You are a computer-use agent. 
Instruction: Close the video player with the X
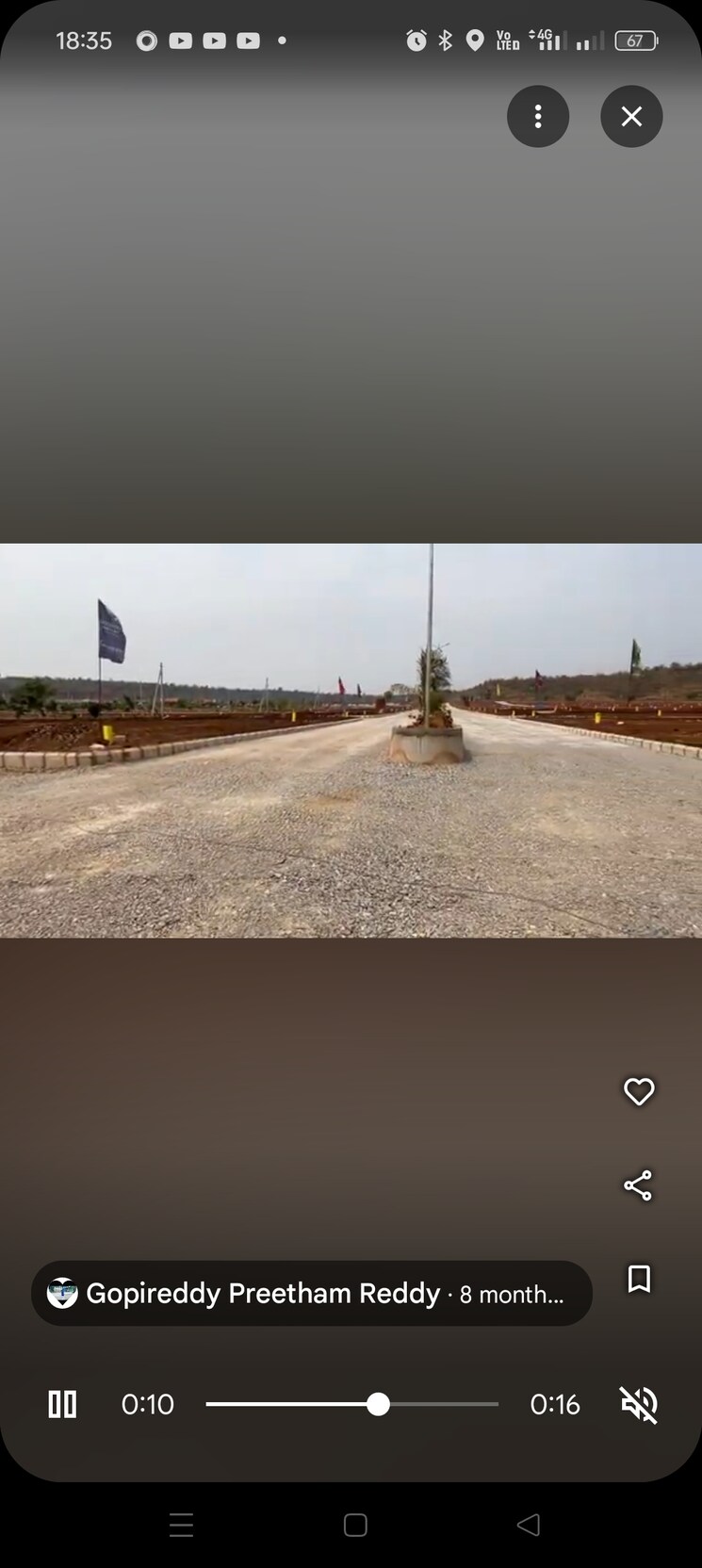(x=631, y=116)
